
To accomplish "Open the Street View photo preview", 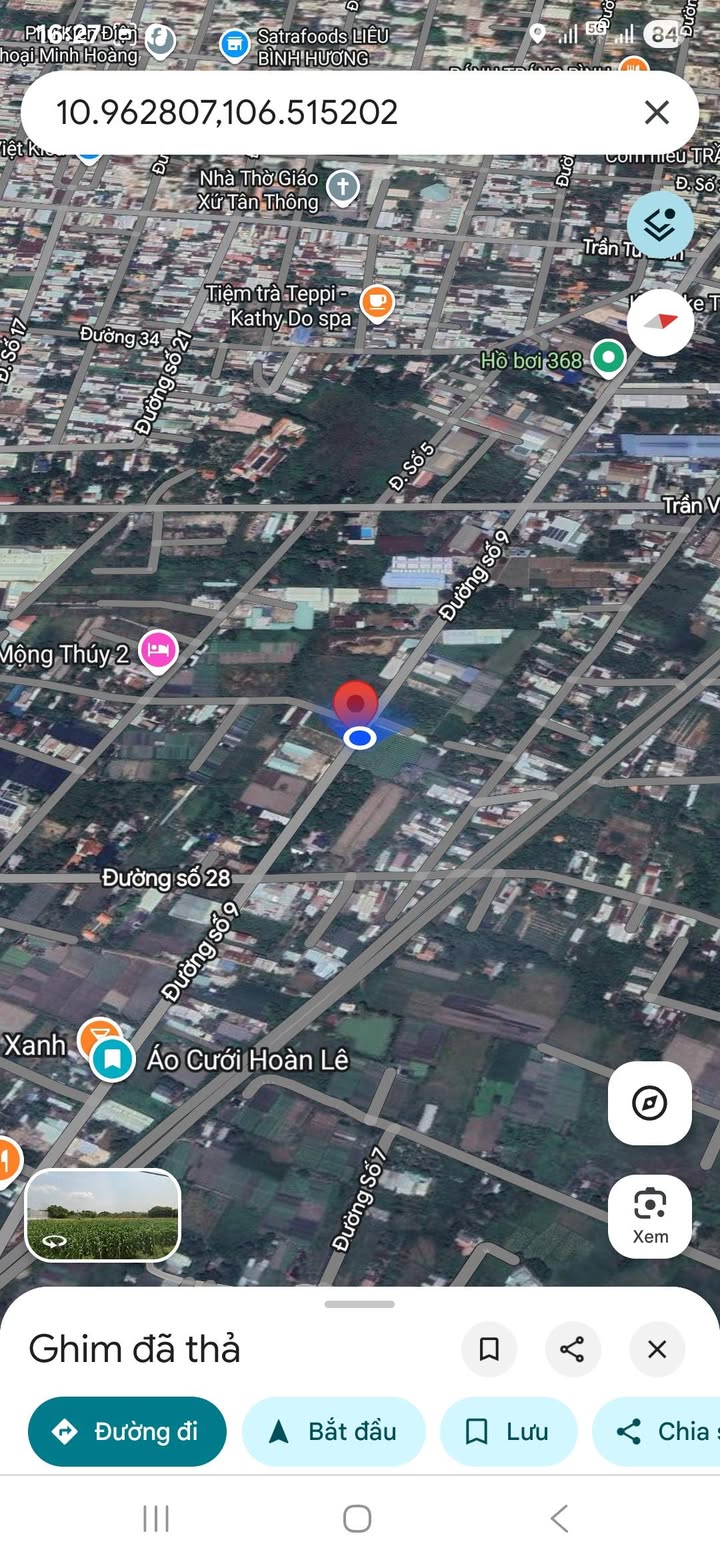I will pos(103,1215).
